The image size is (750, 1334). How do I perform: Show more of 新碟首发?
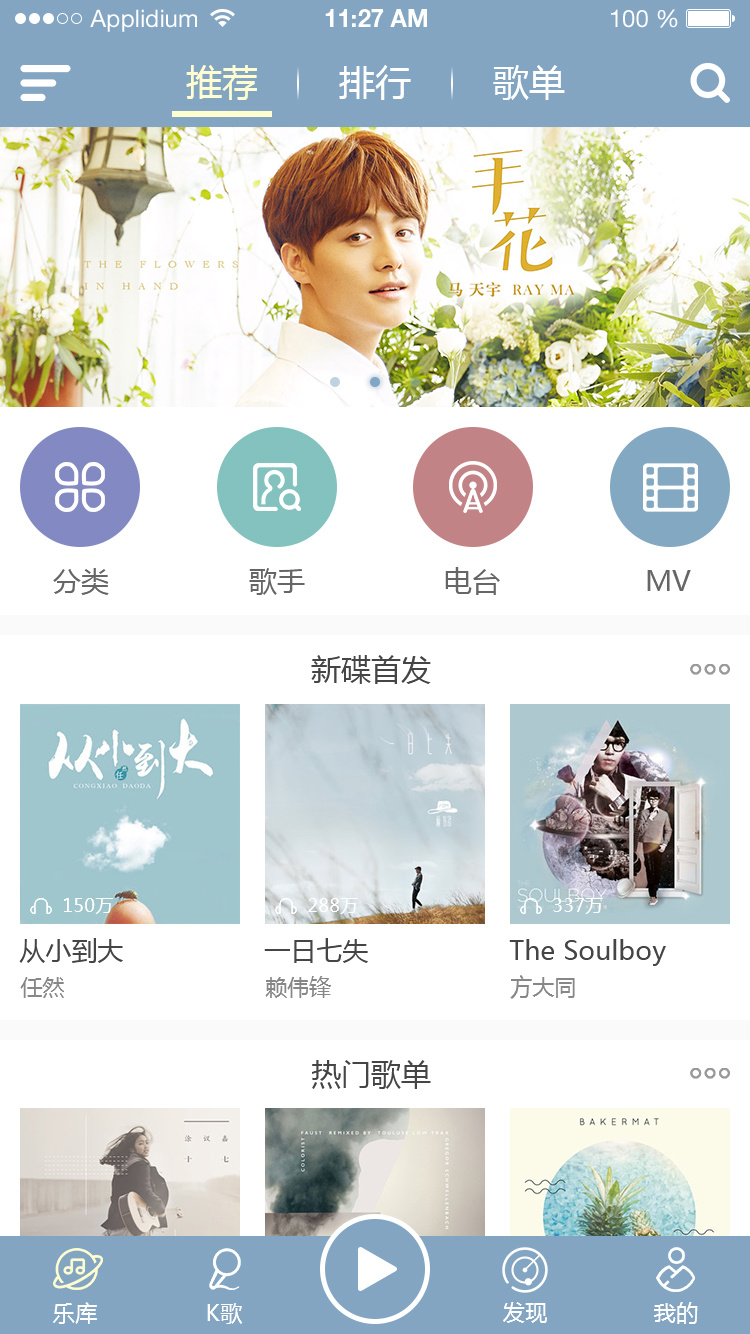[709, 669]
